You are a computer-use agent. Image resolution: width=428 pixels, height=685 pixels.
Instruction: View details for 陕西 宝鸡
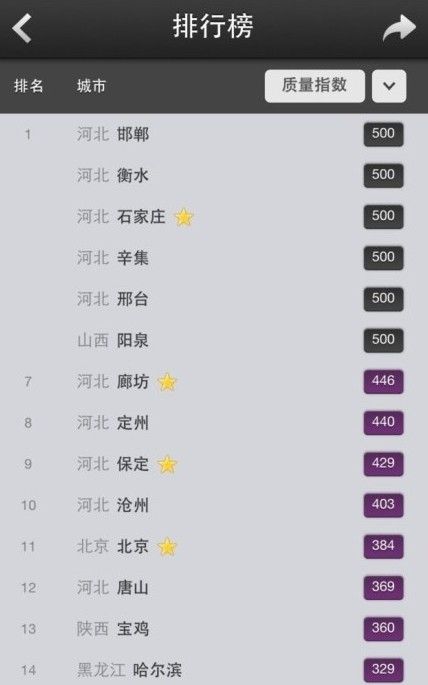(214, 629)
